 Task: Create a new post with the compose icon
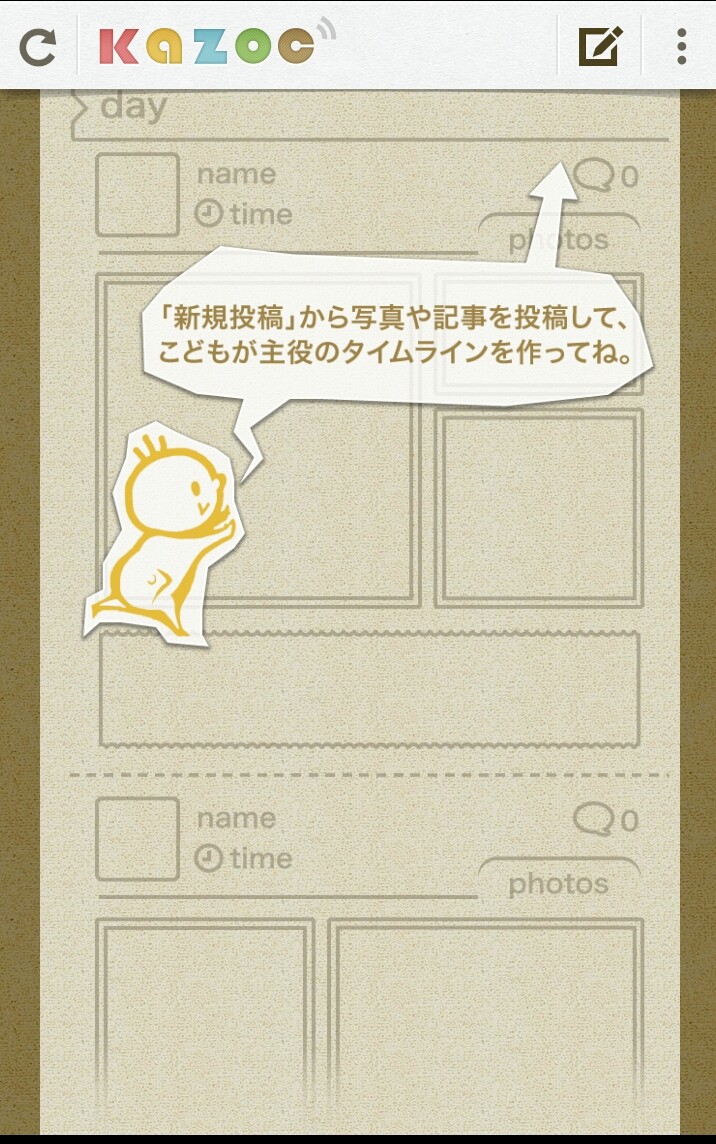click(x=600, y=46)
